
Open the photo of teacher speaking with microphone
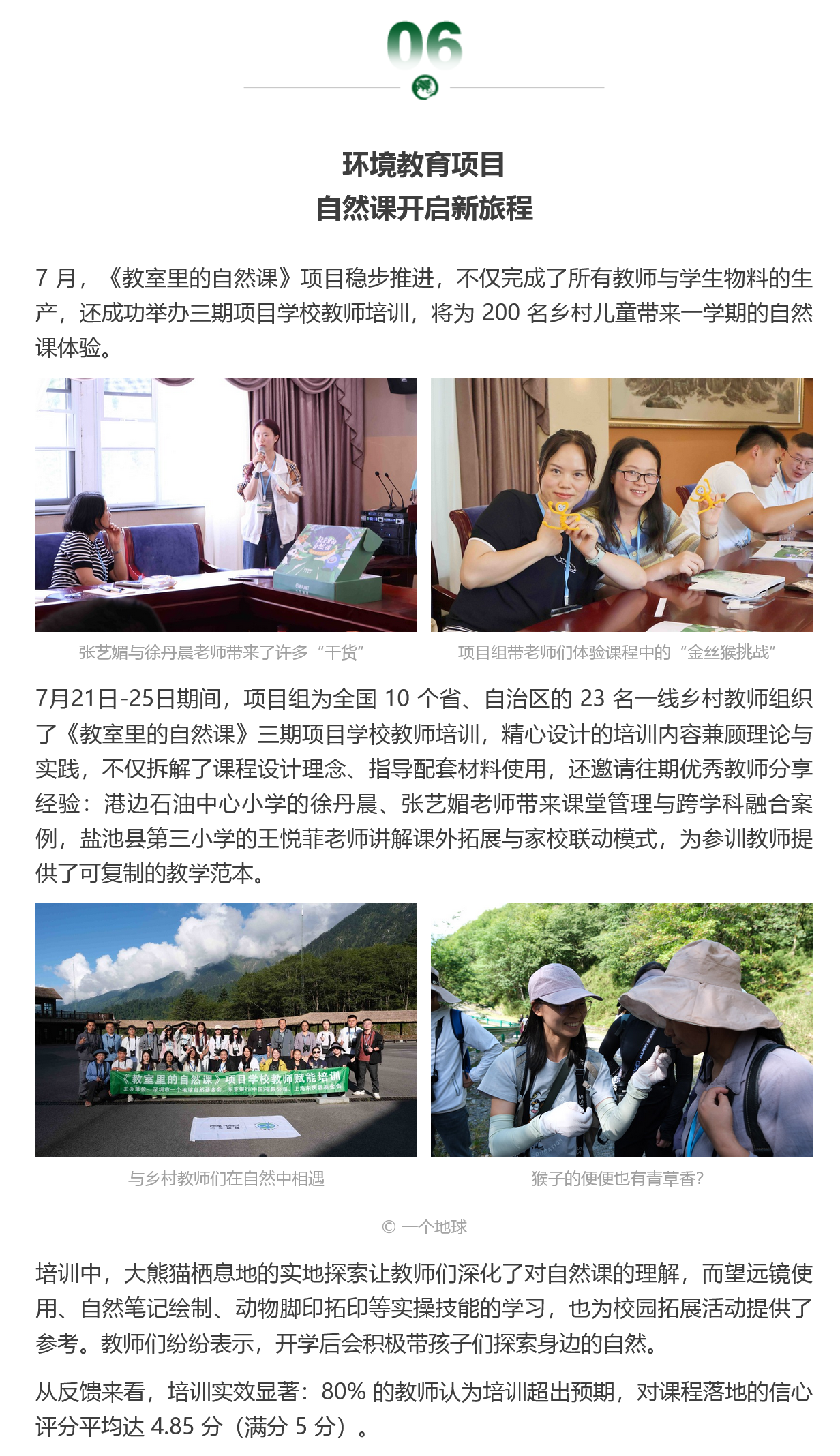click(x=226, y=504)
